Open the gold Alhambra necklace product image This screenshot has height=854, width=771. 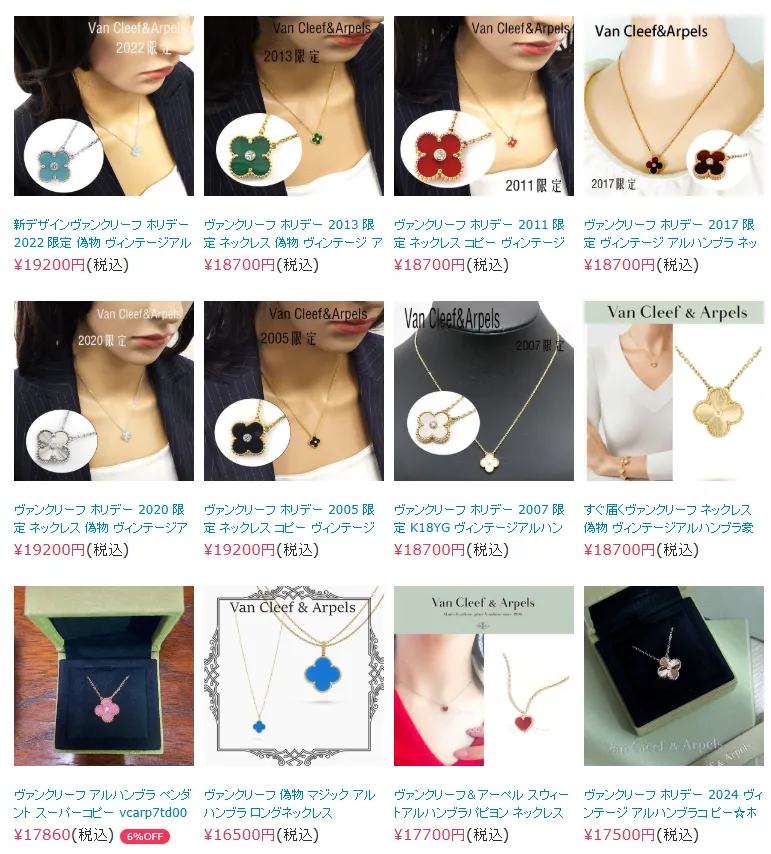pyautogui.click(x=673, y=391)
